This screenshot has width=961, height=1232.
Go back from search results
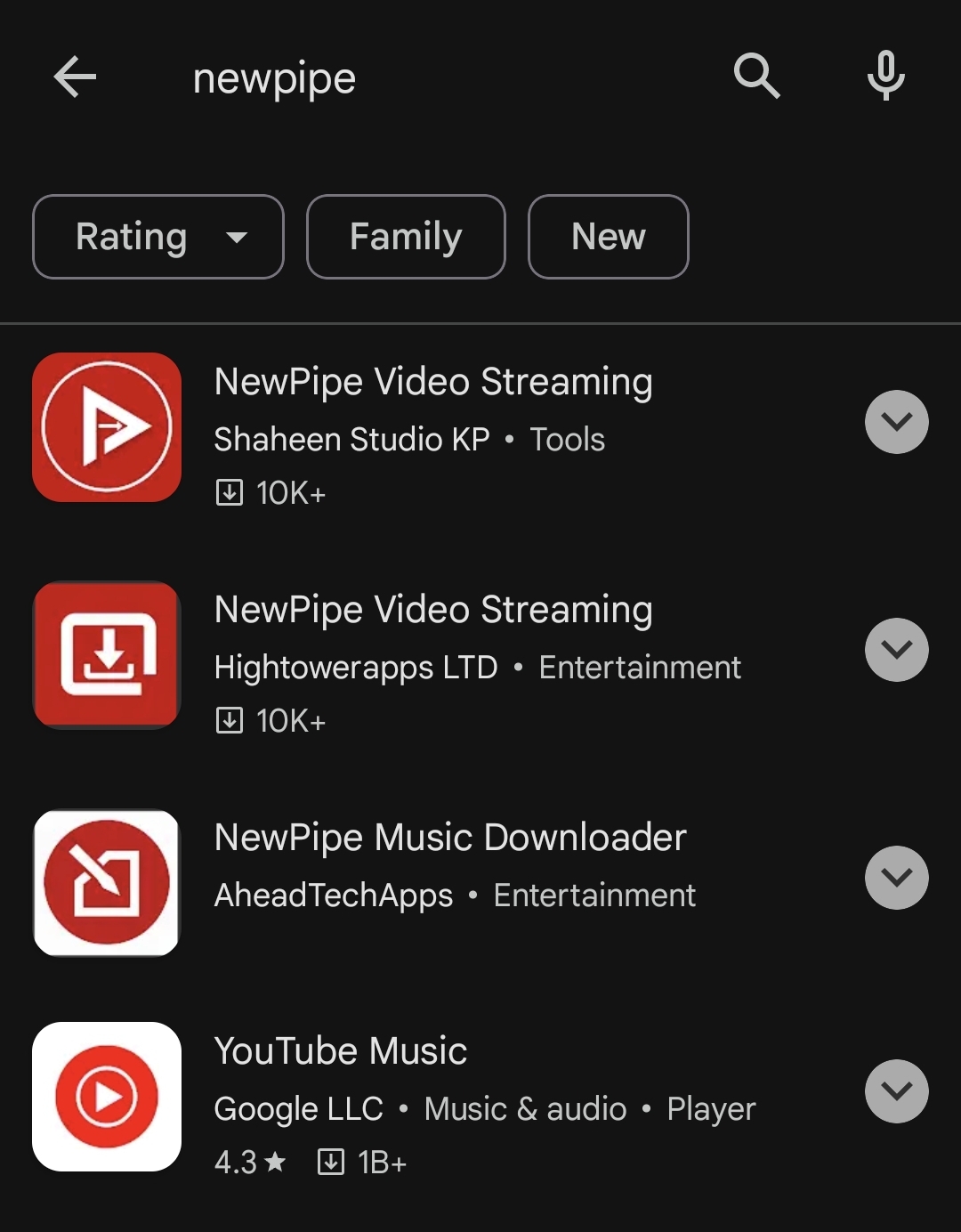tap(75, 77)
